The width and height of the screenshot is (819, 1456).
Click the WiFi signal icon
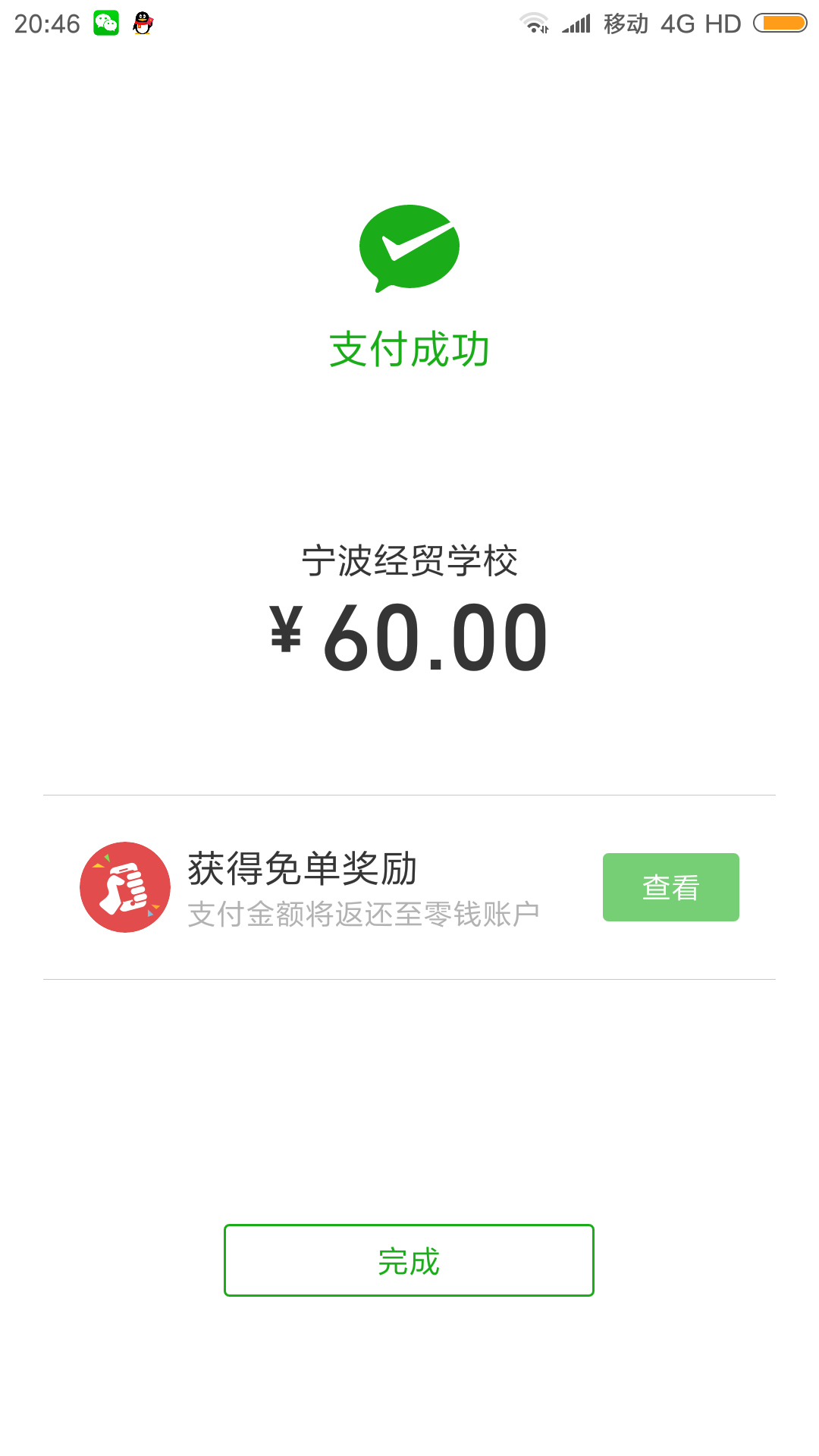pos(537,22)
